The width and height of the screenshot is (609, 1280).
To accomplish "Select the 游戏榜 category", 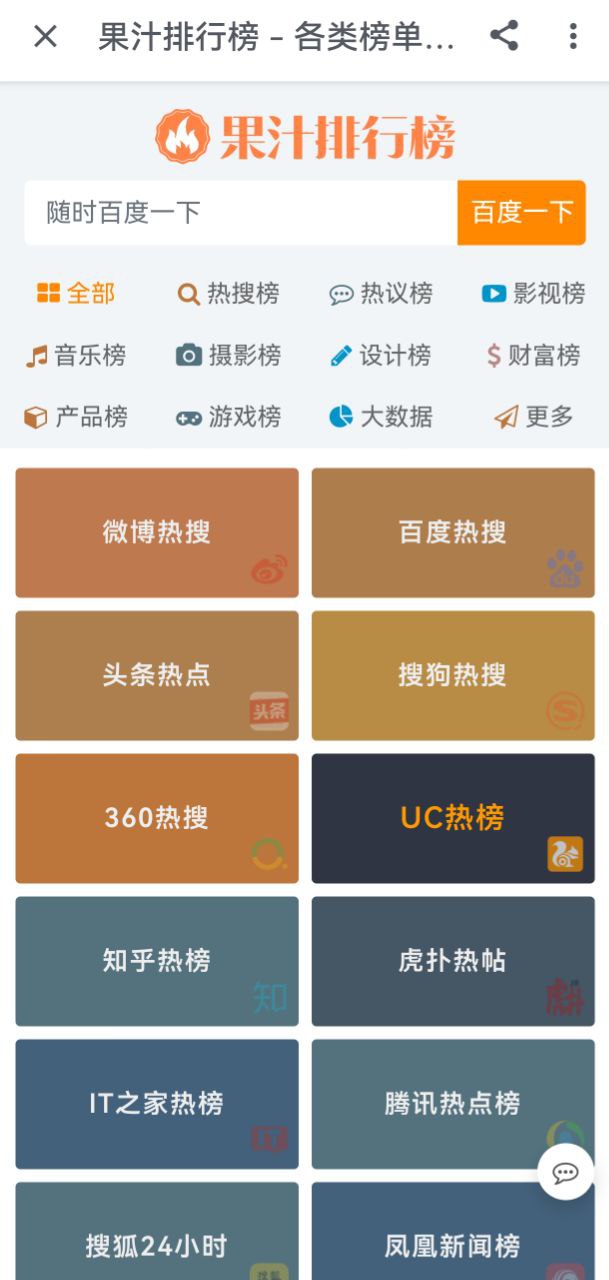I will [x=228, y=417].
